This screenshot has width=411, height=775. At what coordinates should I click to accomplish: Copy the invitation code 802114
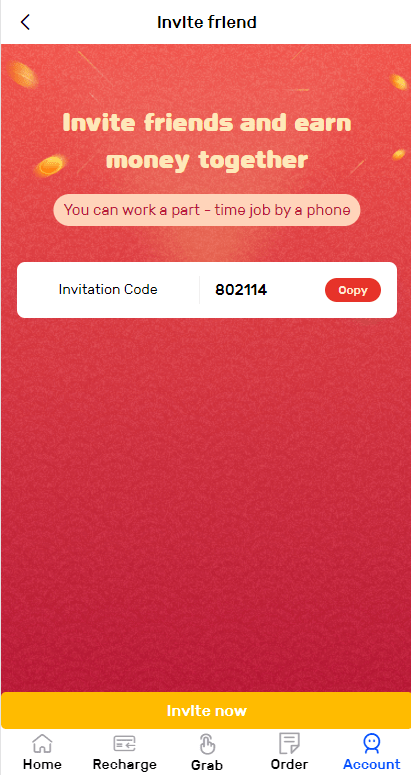tap(353, 290)
